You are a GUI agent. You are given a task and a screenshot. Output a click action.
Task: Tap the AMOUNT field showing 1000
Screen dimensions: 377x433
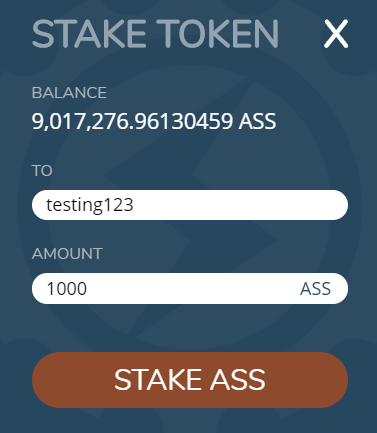click(190, 288)
